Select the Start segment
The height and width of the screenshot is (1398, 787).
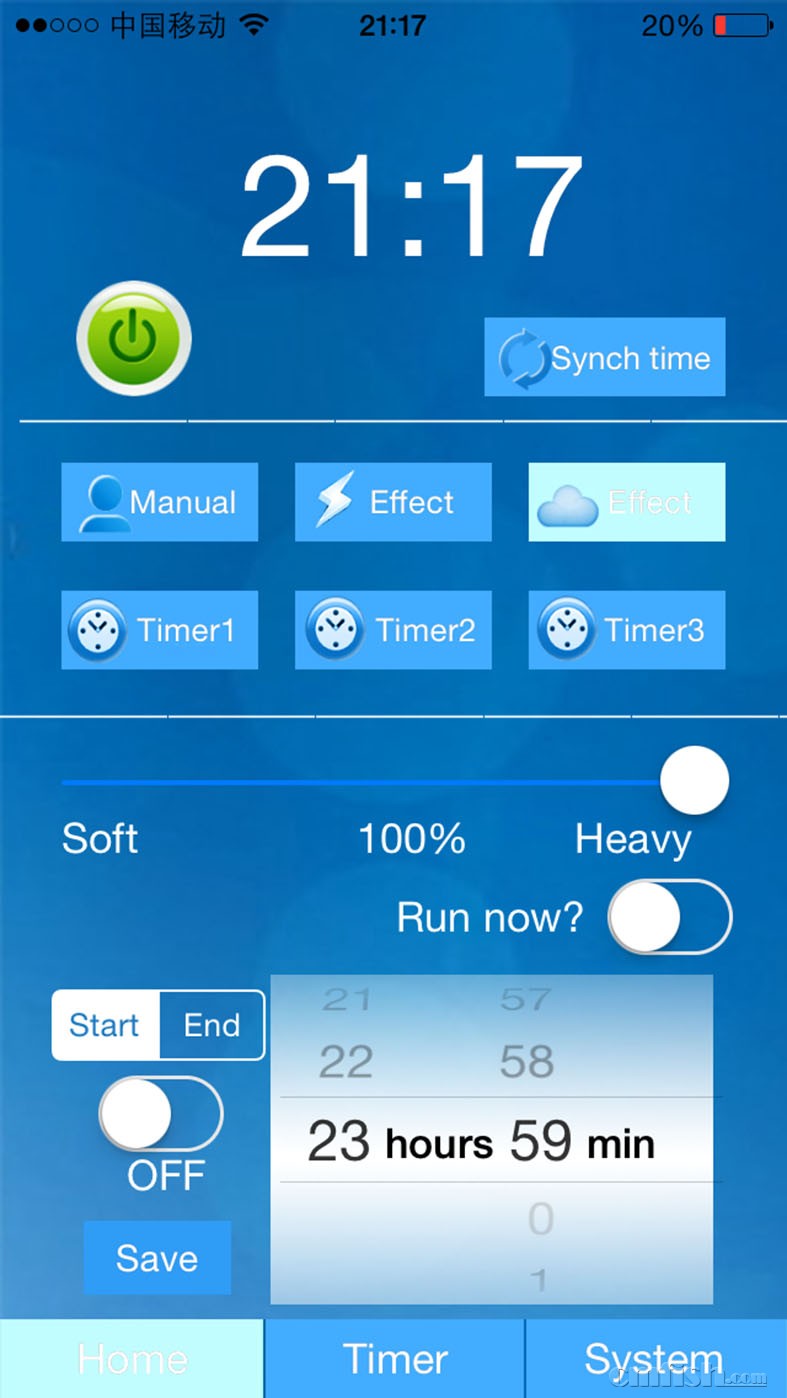click(105, 1025)
